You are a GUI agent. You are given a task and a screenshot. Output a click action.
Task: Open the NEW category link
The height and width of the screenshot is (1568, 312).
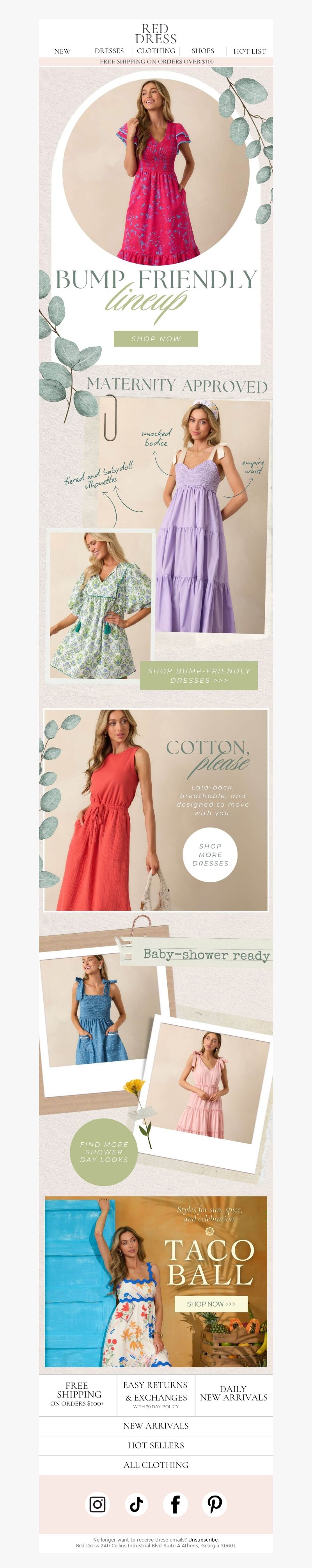click(x=62, y=51)
